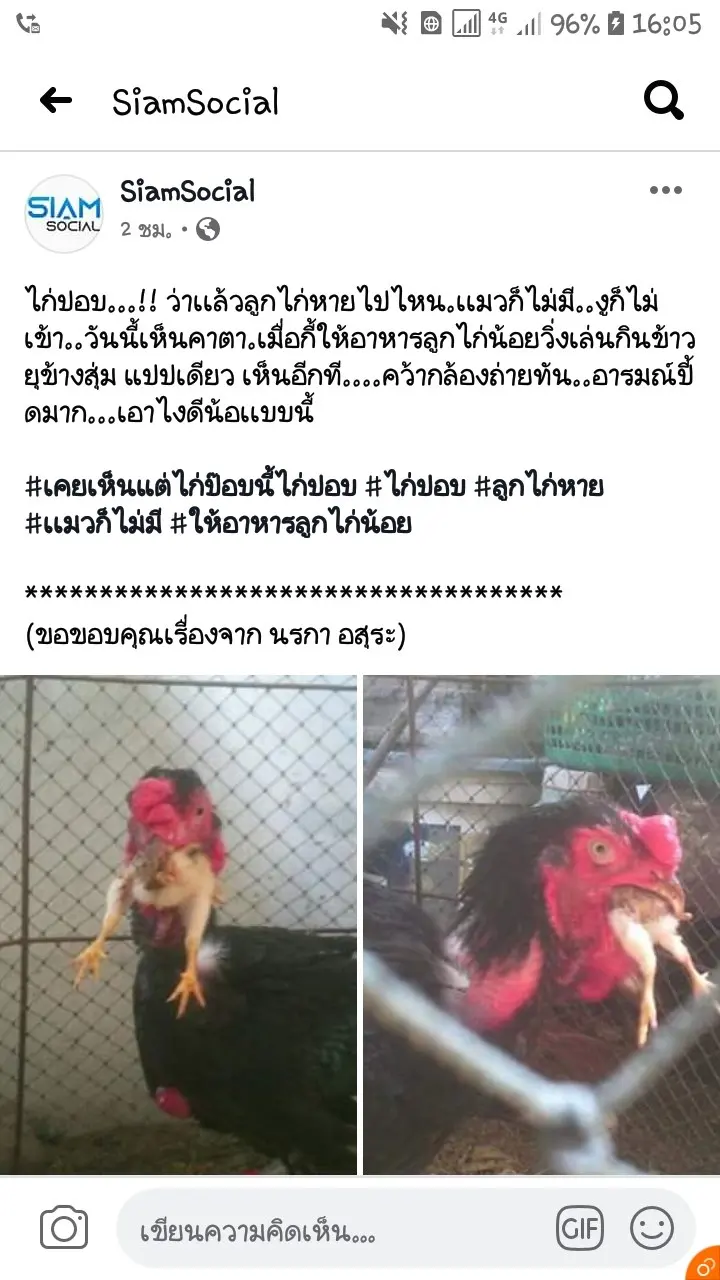Open hashtag #ให้อาหารลูกไก่น้อย

[x=291, y=523]
